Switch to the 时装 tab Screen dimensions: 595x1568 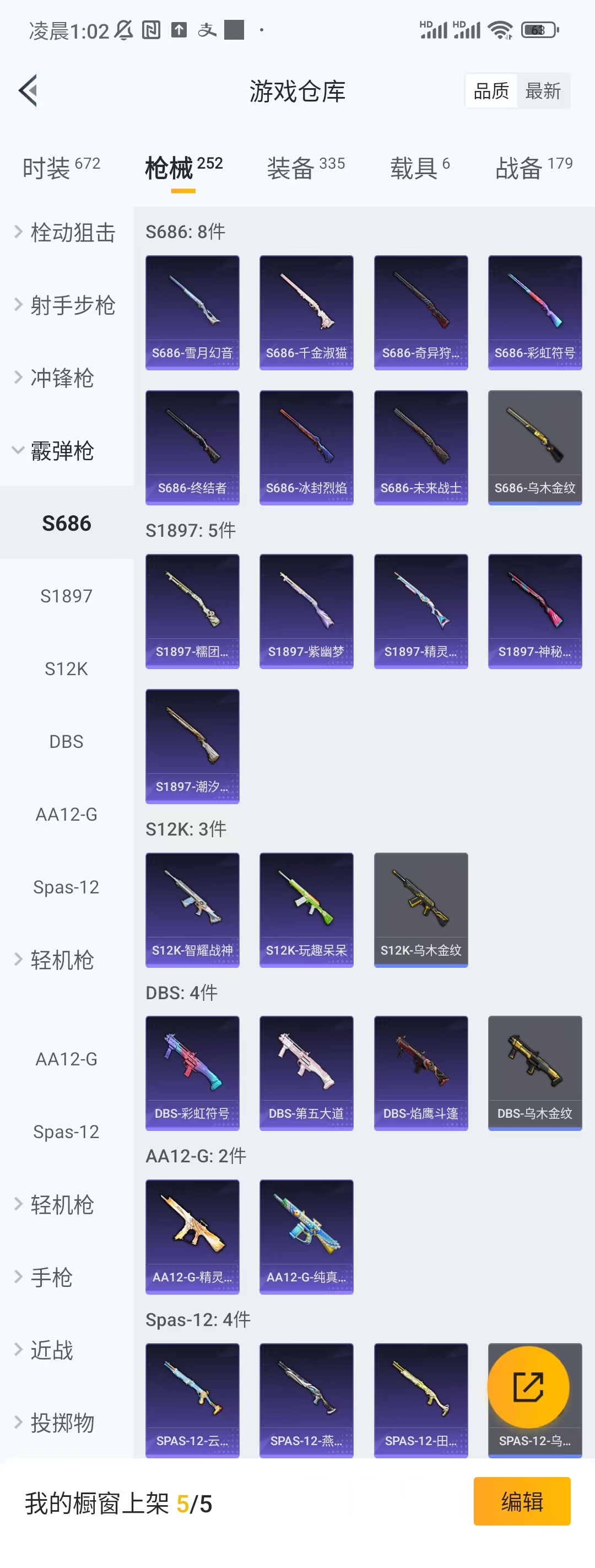coord(61,168)
